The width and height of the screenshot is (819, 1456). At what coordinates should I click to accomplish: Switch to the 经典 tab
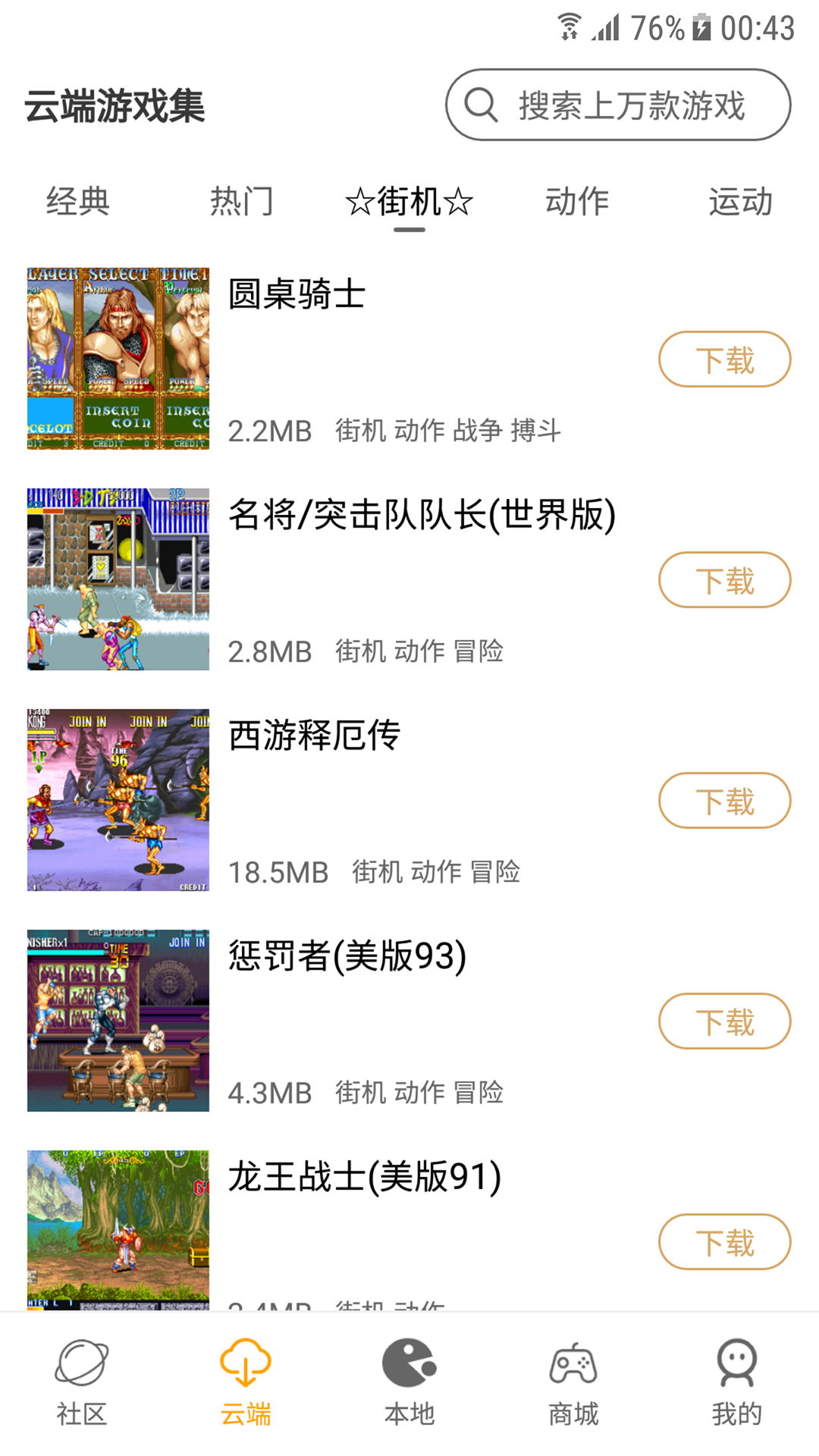coord(78,201)
